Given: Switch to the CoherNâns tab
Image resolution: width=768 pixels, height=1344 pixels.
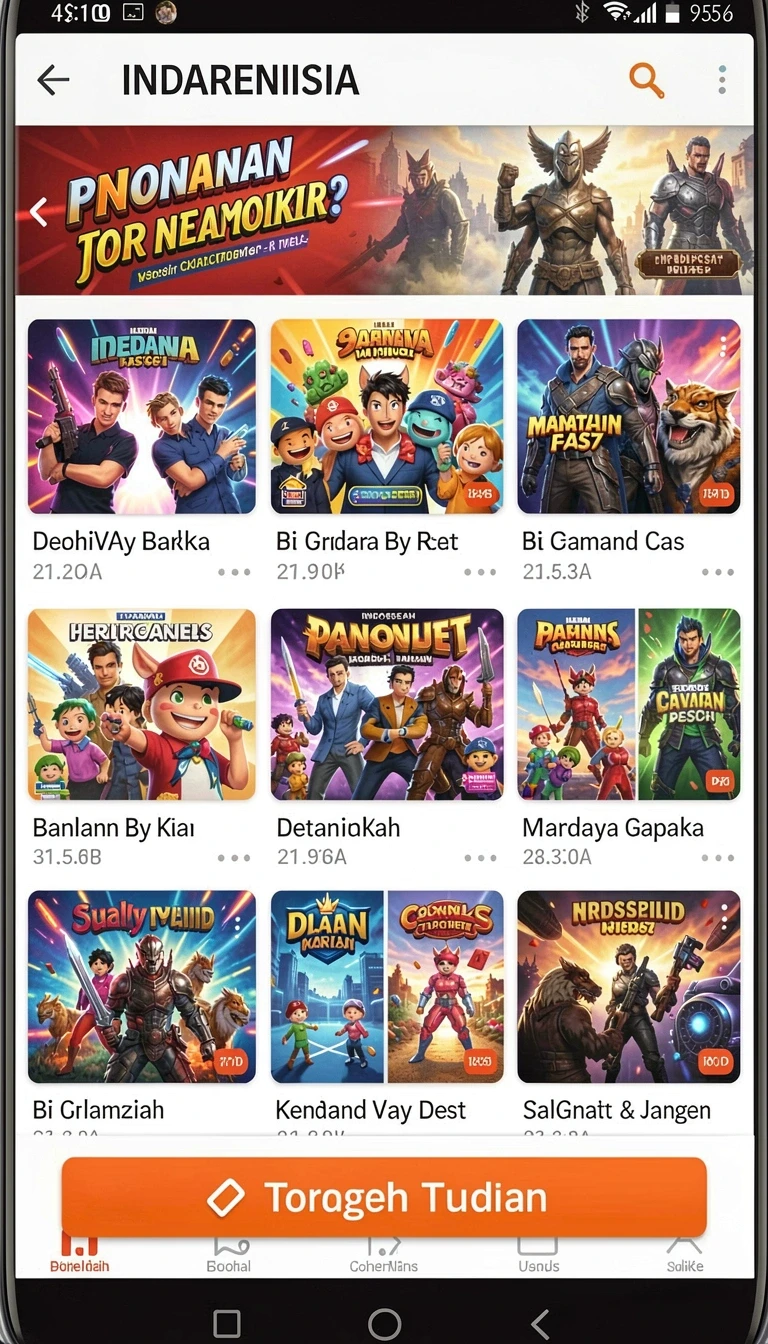Looking at the screenshot, I should (384, 1255).
